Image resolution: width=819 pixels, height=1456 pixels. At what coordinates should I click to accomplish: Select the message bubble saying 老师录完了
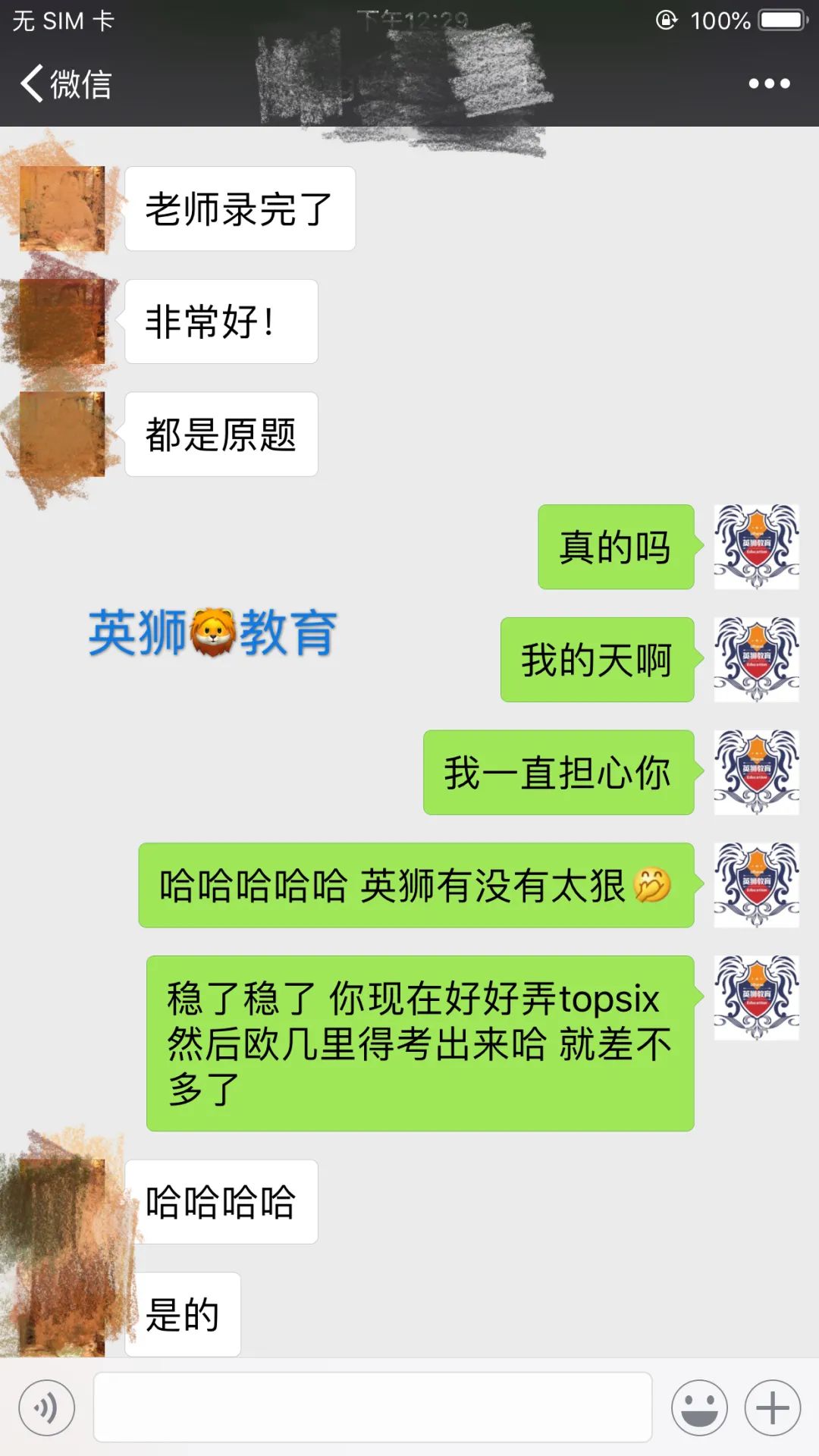pos(241,210)
